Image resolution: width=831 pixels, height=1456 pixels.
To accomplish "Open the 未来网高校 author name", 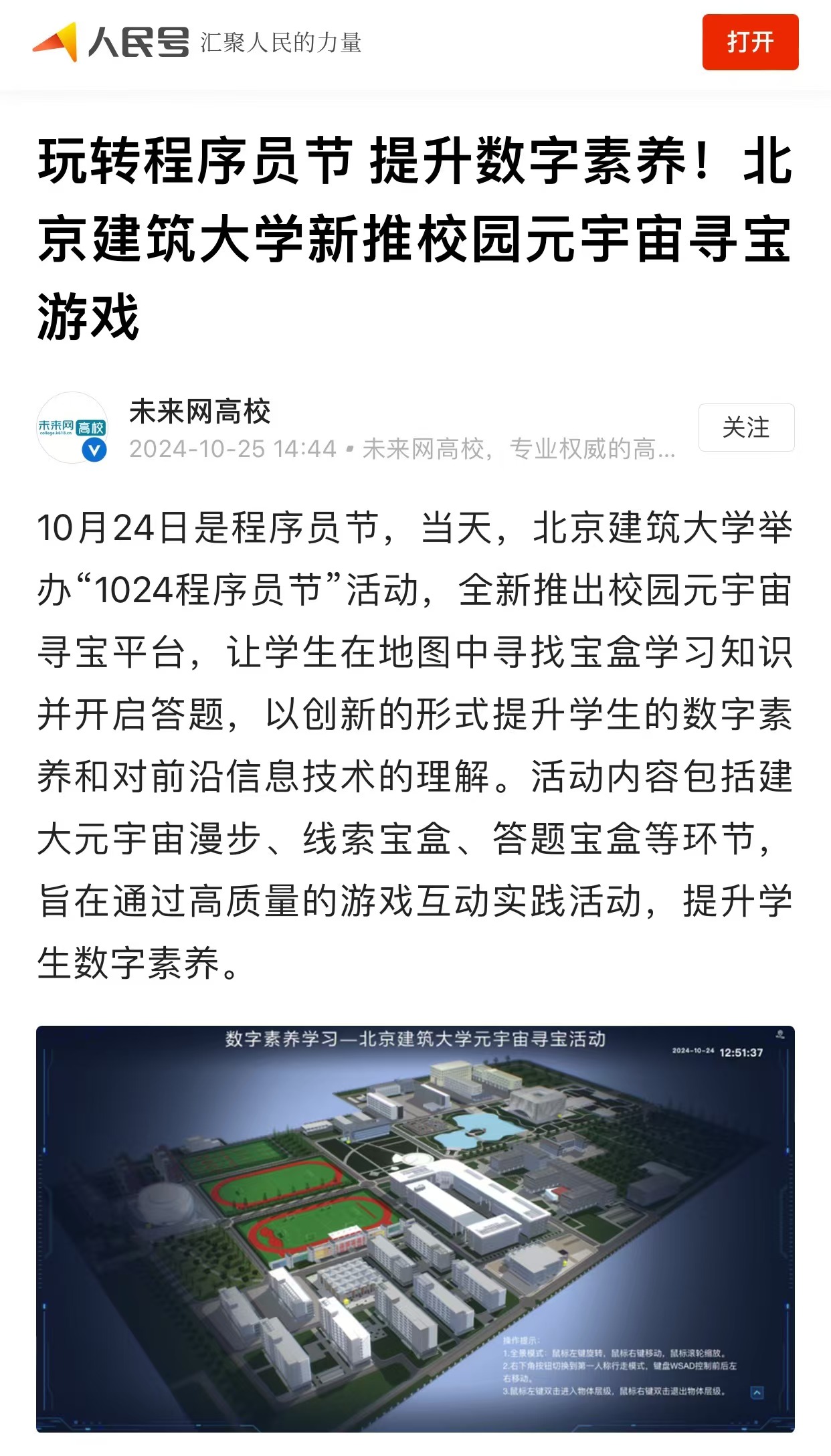I will point(199,412).
